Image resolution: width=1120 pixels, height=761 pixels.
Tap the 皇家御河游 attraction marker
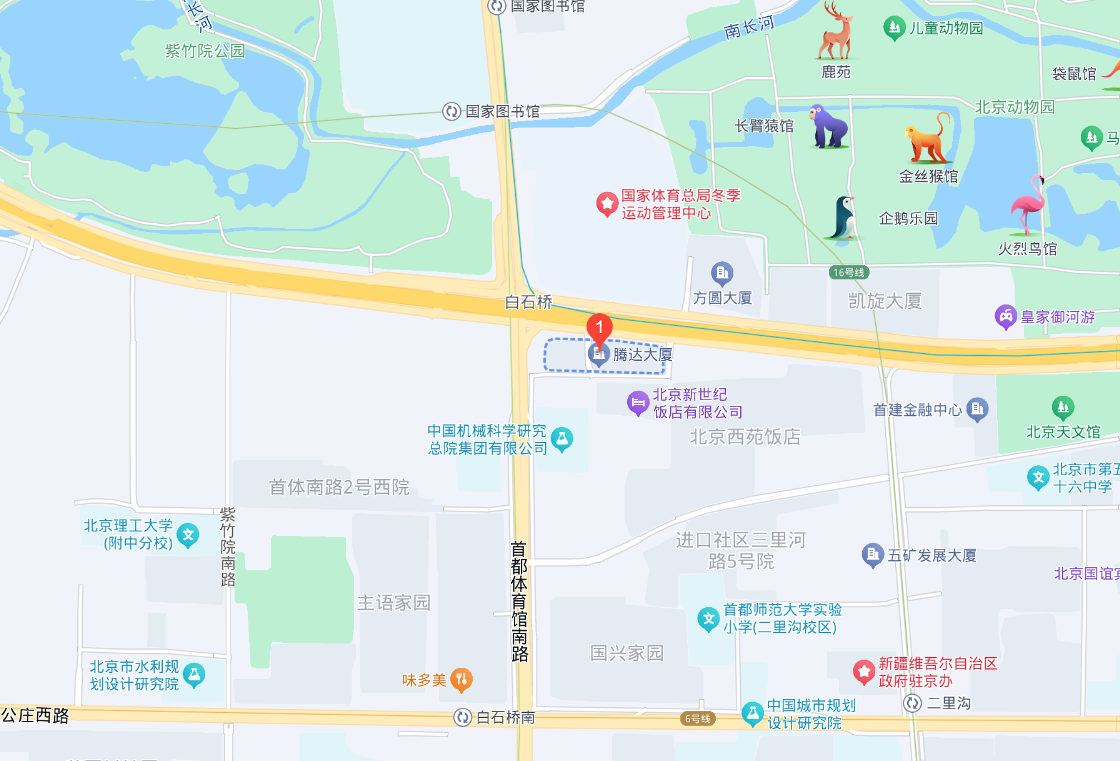pos(1005,317)
